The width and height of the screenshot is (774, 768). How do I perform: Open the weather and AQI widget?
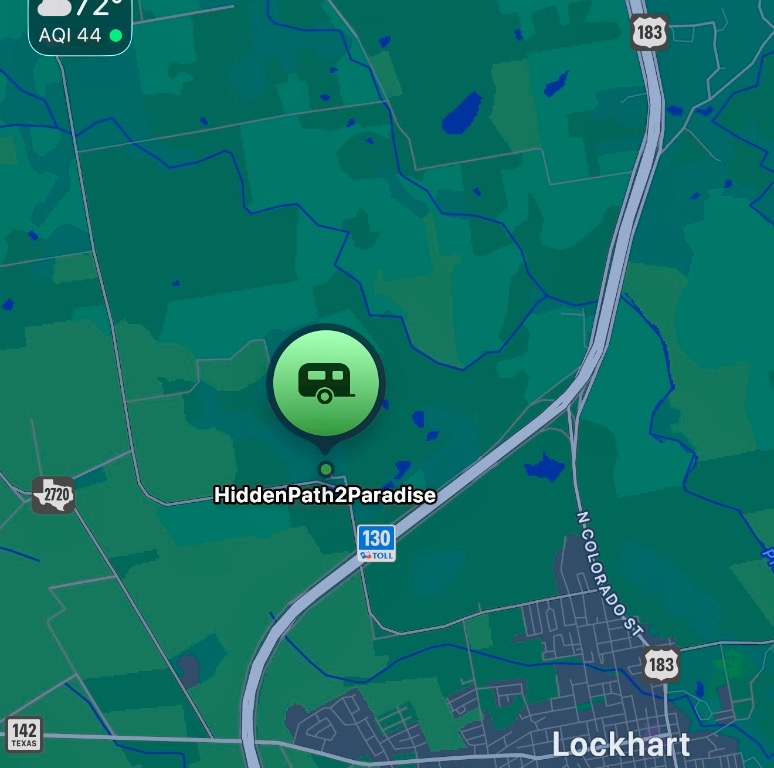click(x=80, y=23)
